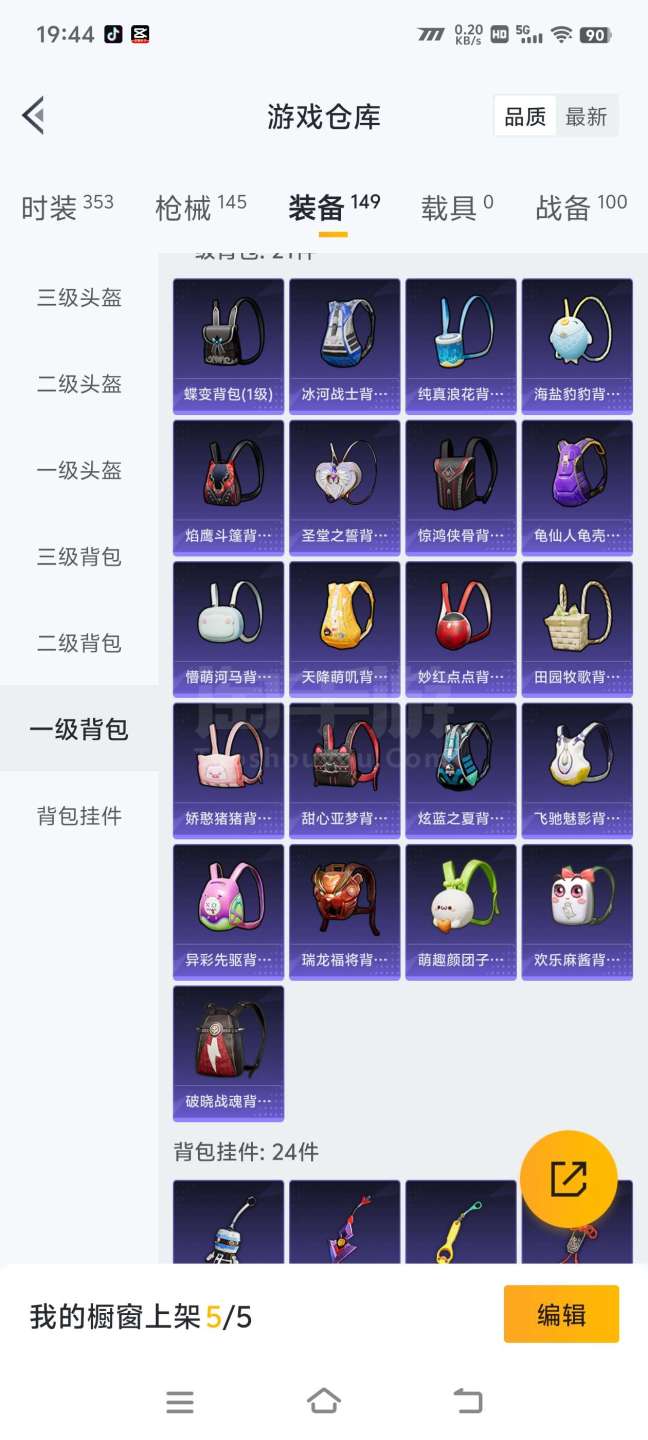Select 三级头盔 in the side menu

pyautogui.click(x=79, y=297)
